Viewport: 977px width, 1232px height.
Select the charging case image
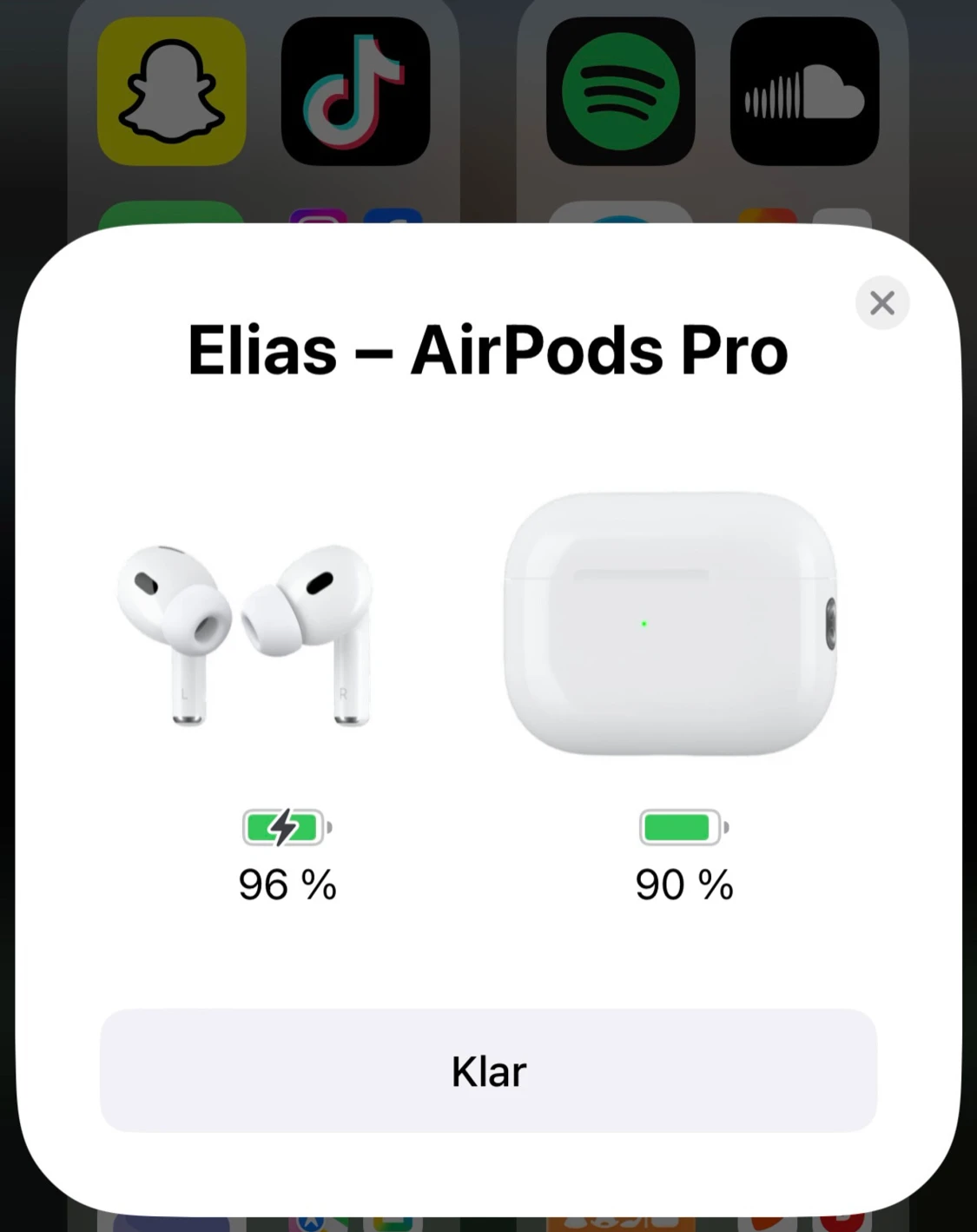click(669, 624)
